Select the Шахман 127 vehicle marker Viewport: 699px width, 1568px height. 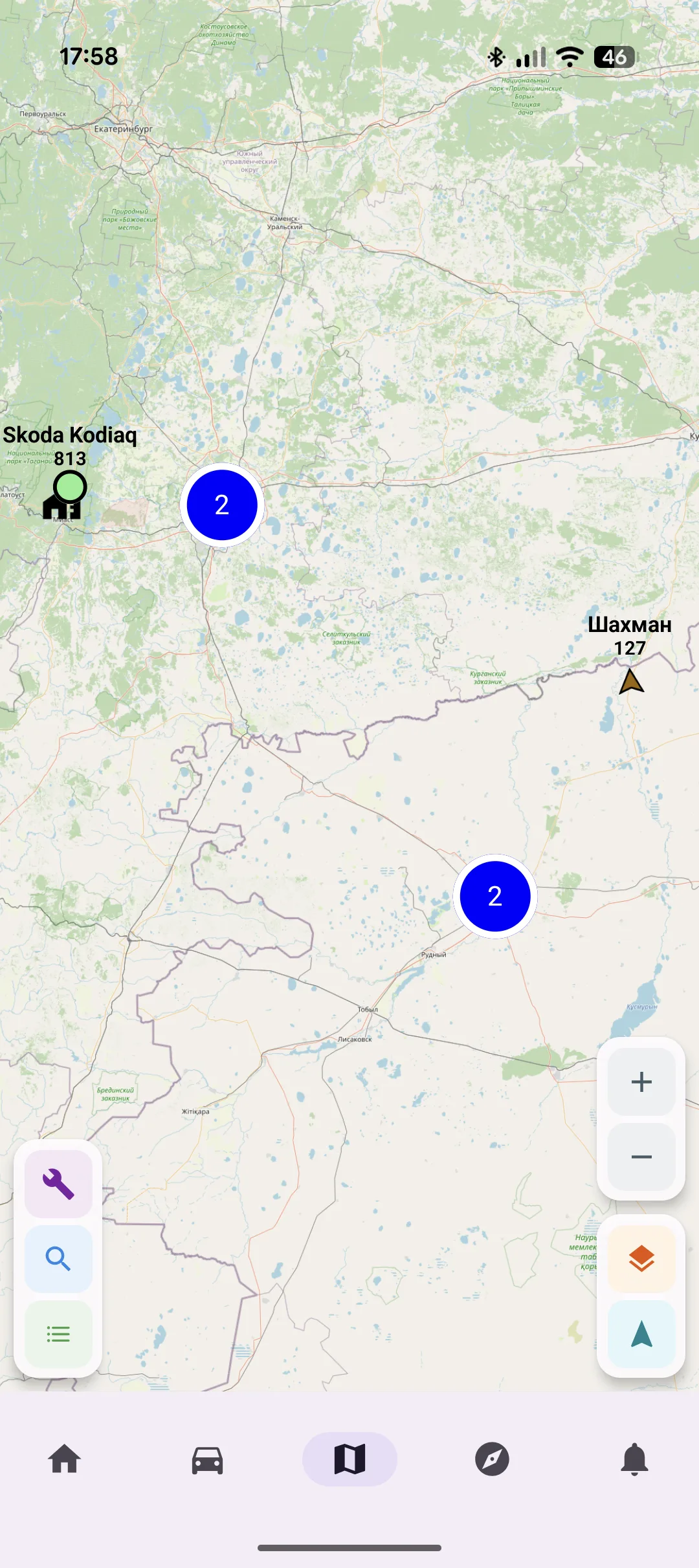[x=631, y=682]
